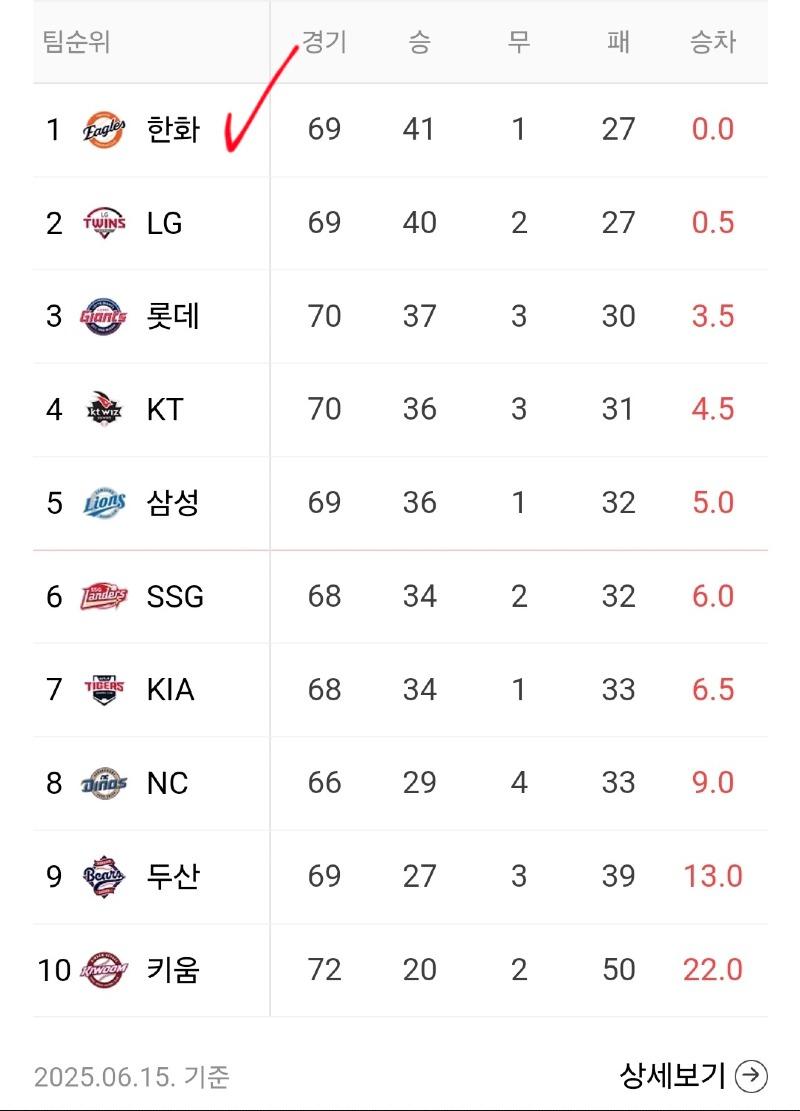Click the SSG Landers emblem
The height and width of the screenshot is (1111, 800).
pos(102,596)
